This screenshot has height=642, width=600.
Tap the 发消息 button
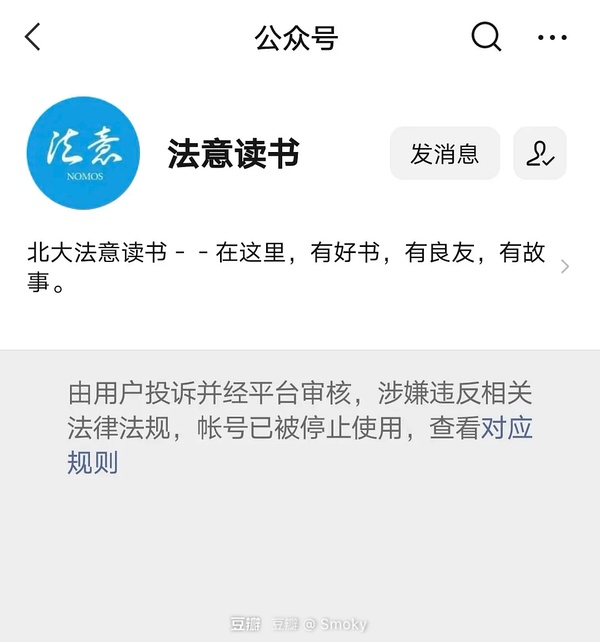tap(444, 154)
